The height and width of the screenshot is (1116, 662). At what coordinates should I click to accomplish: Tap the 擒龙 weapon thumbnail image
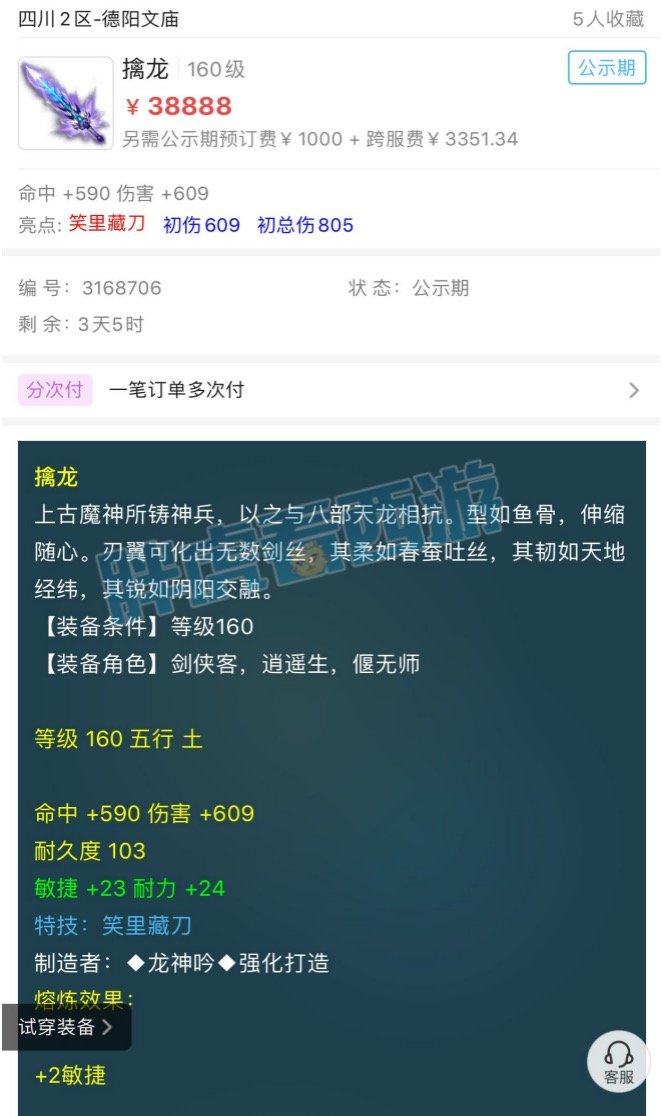pos(66,103)
